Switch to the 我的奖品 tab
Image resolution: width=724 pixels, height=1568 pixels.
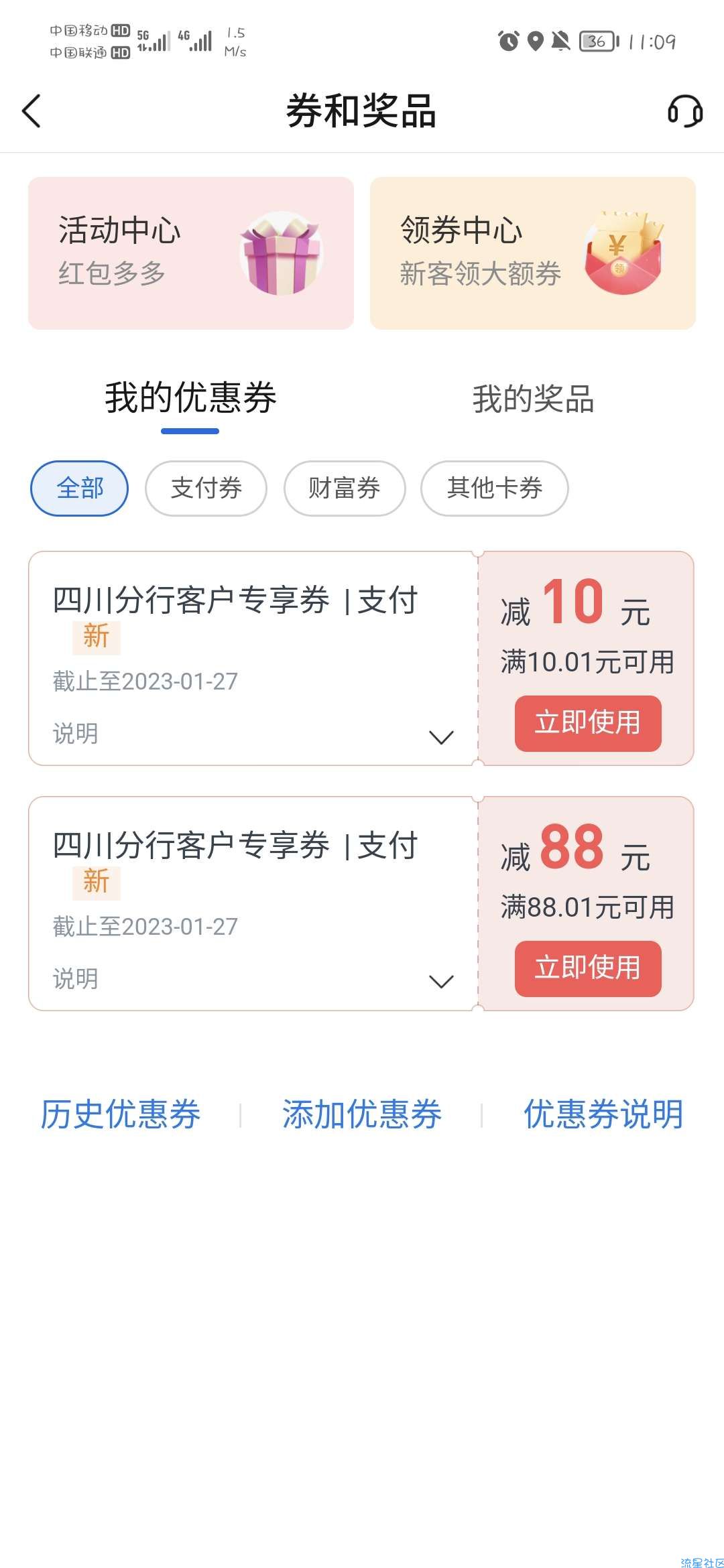(533, 399)
